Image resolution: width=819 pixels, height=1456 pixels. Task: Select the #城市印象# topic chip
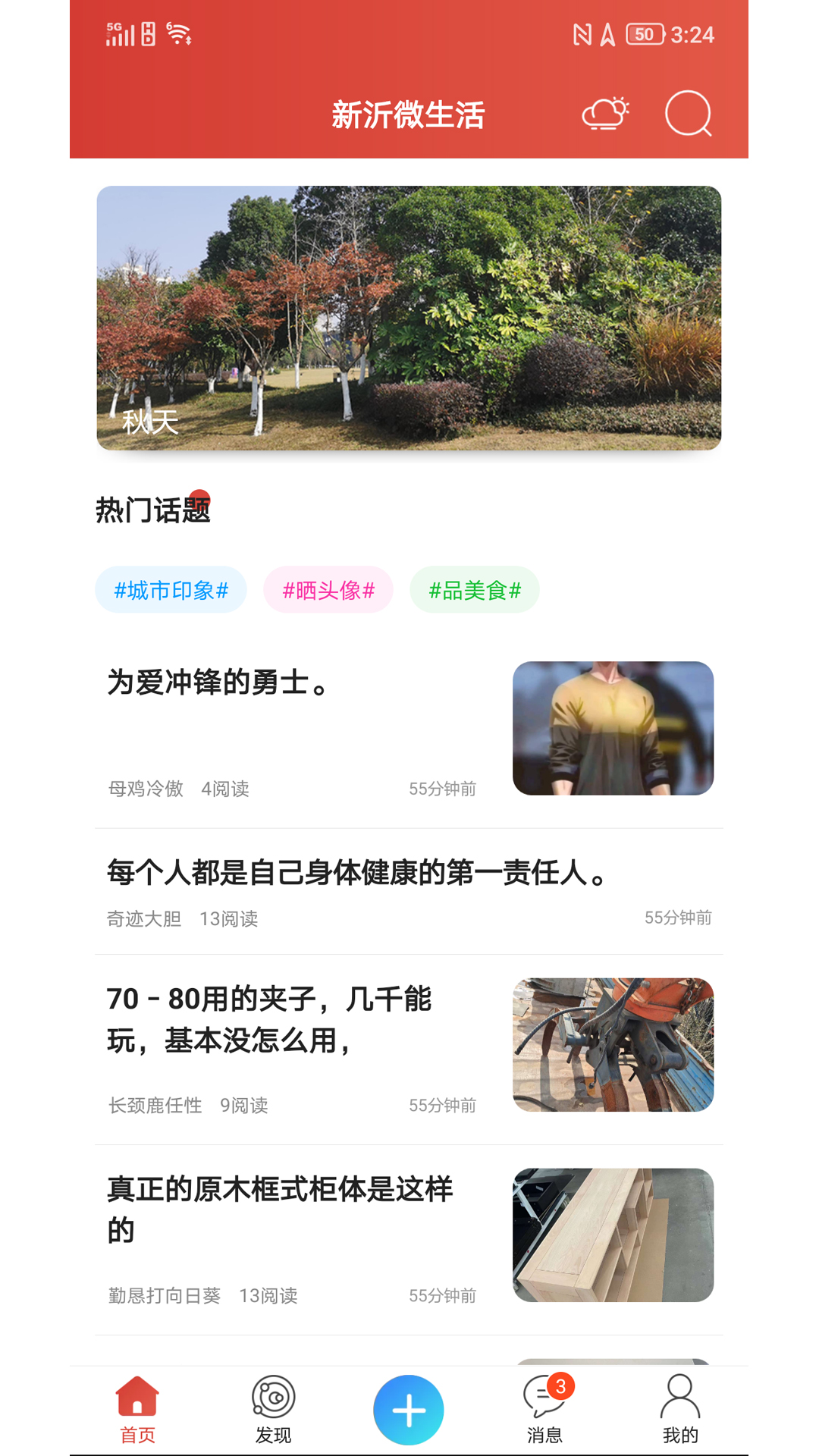pyautogui.click(x=171, y=590)
